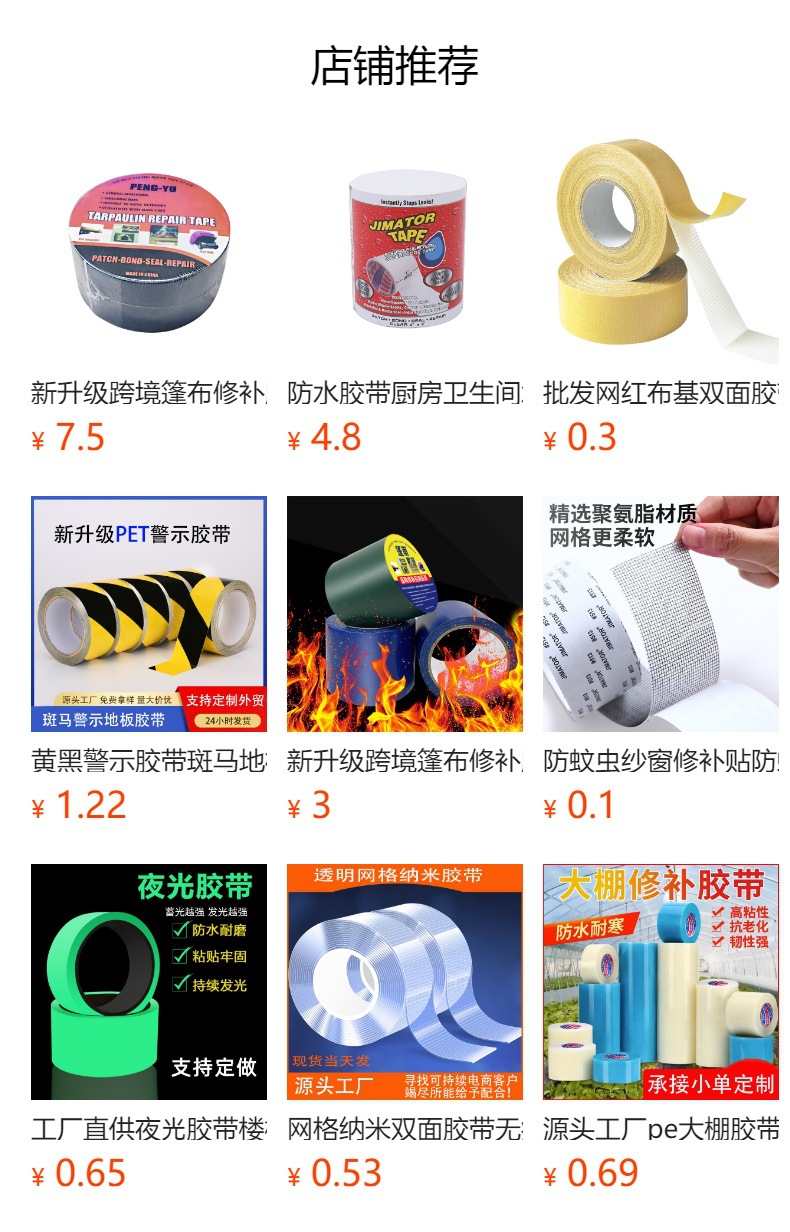
Task: Open the 3 yuan tarpaulin repair tape card
Action: click(x=404, y=614)
